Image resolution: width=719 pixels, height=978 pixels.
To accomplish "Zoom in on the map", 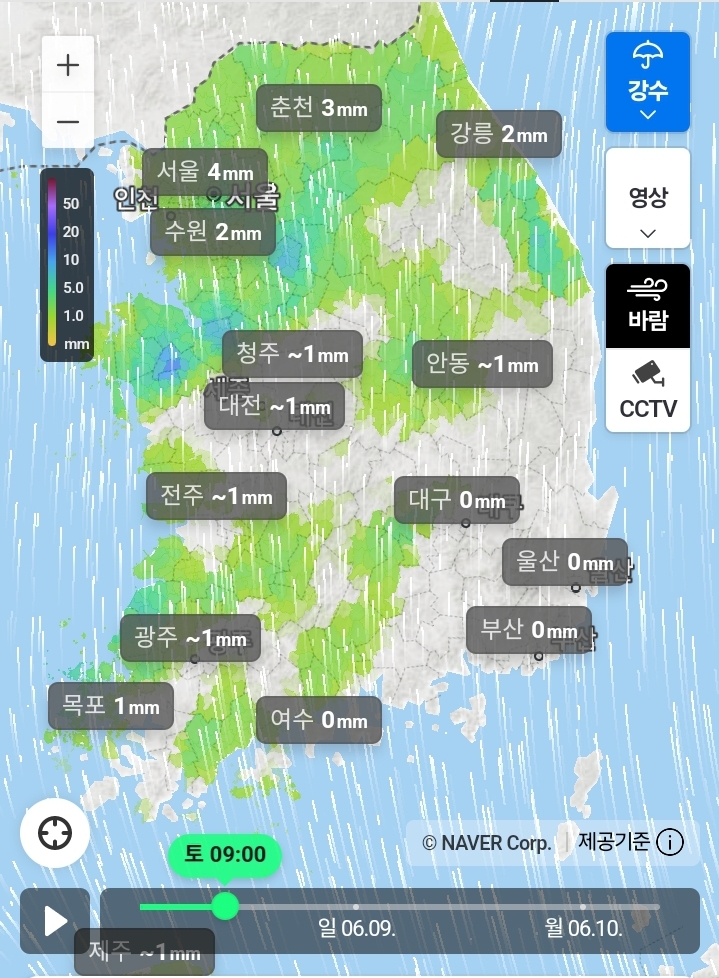I will 68,65.
